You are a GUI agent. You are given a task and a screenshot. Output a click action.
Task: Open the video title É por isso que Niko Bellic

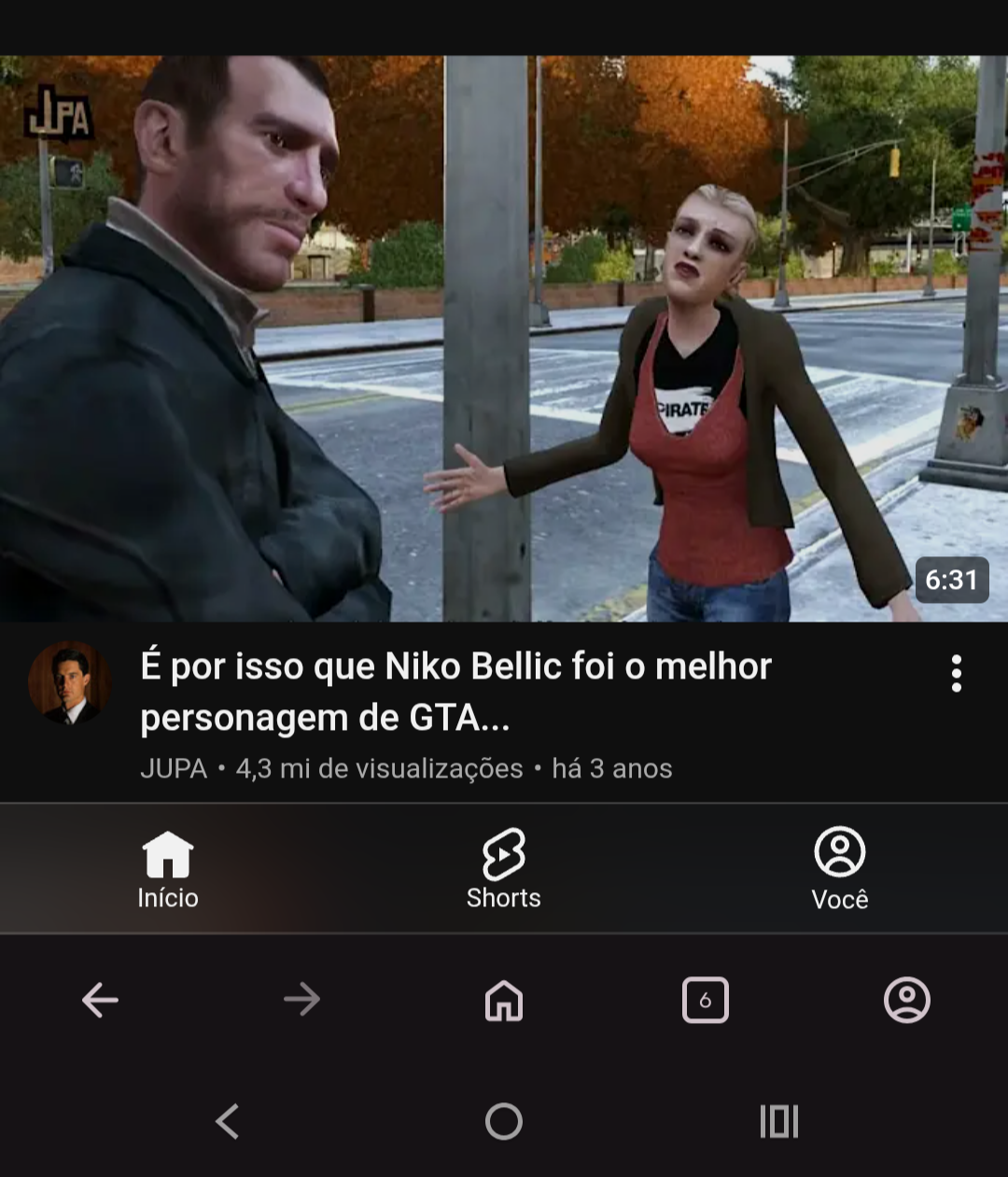[x=455, y=692]
